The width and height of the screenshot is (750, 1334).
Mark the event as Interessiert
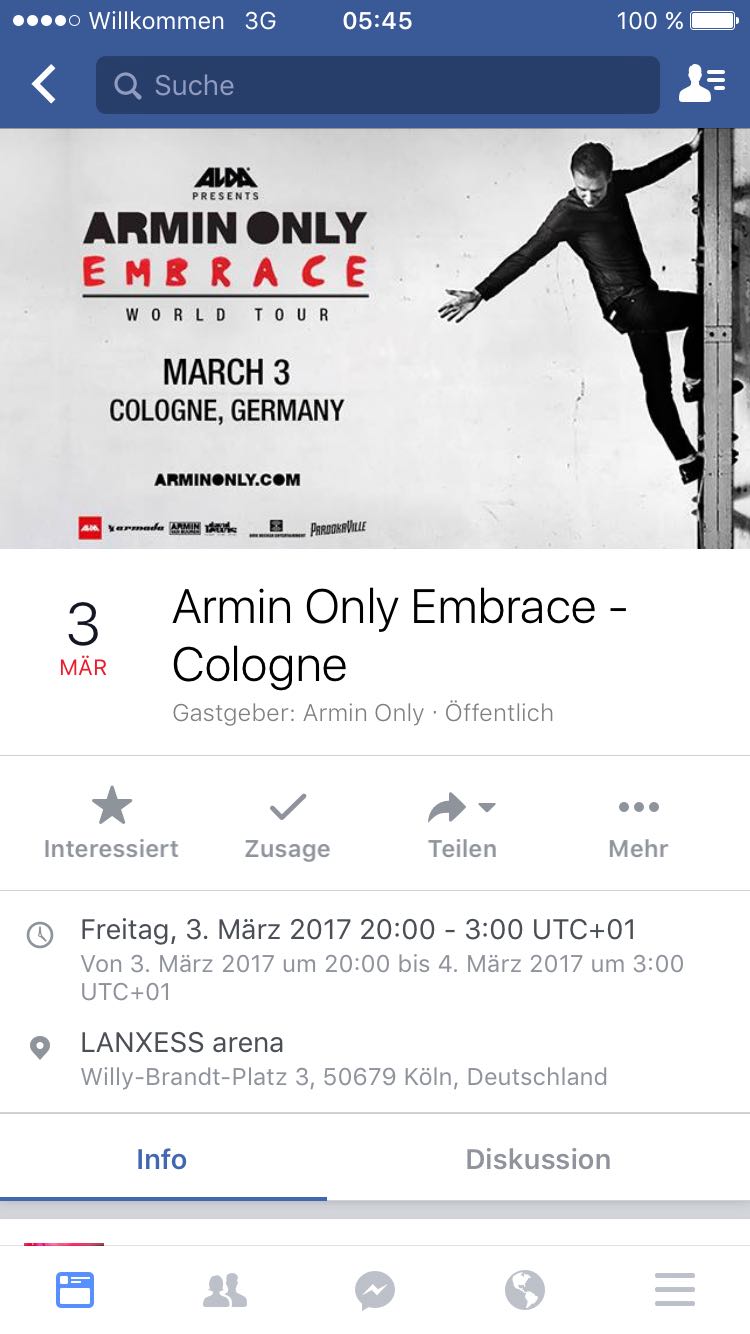tap(111, 824)
